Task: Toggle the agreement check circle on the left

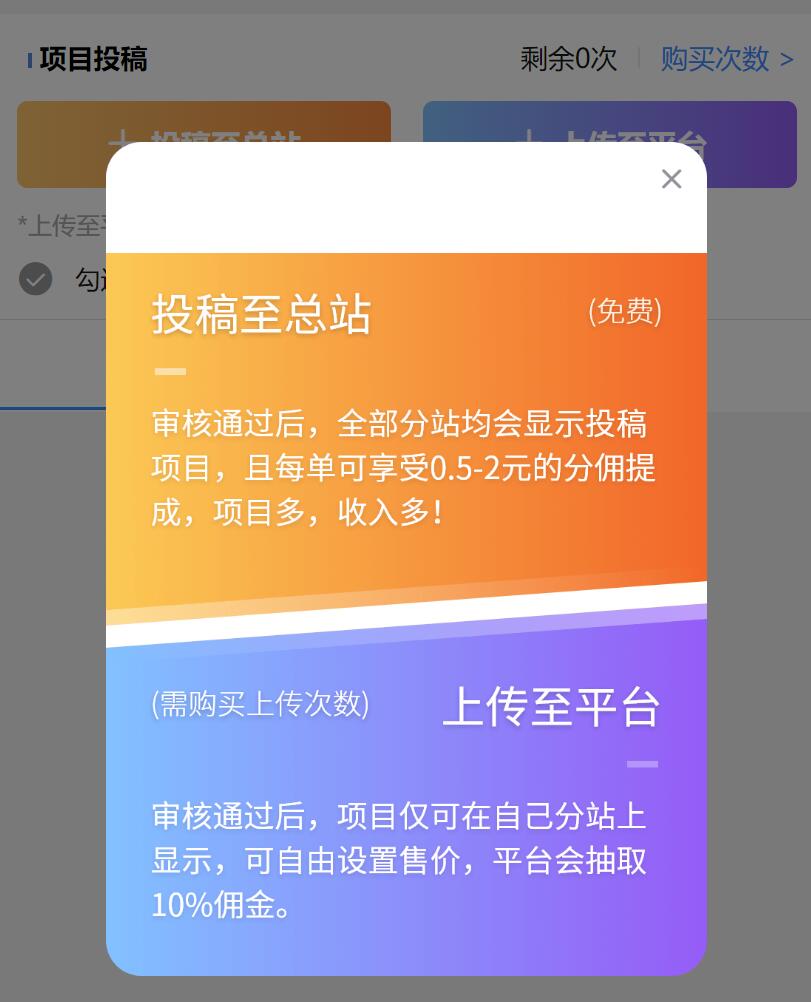Action: click(35, 279)
